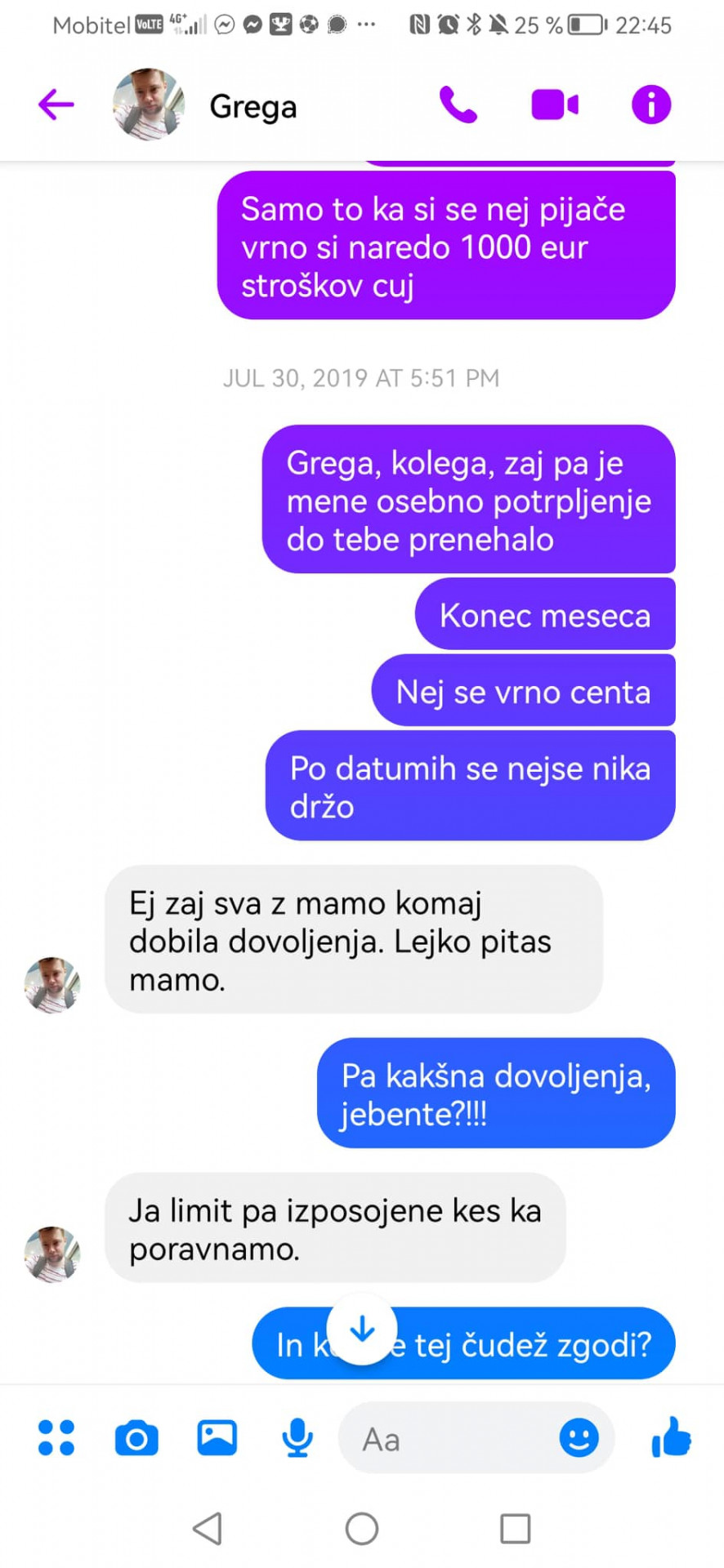
Task: Send a thumbs-up like
Action: pos(672,1437)
